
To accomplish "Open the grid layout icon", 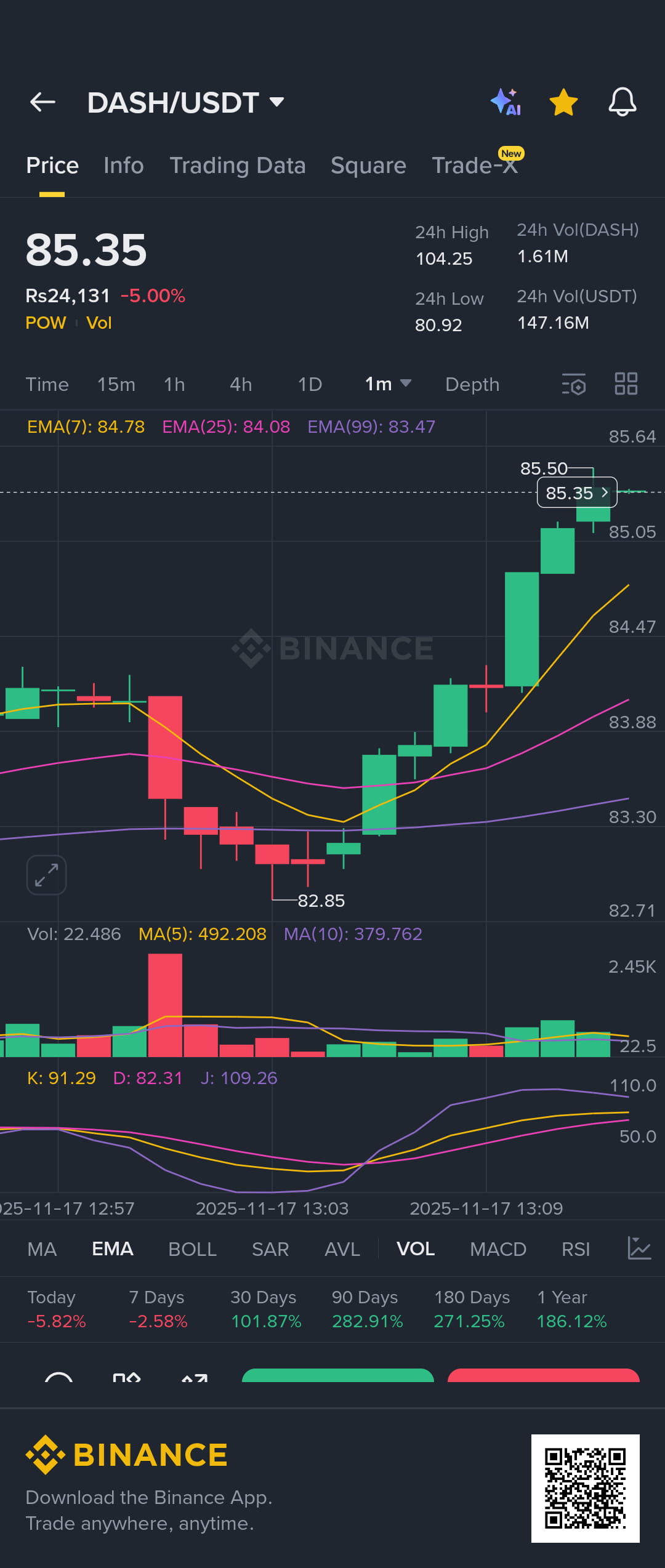I will click(x=626, y=384).
